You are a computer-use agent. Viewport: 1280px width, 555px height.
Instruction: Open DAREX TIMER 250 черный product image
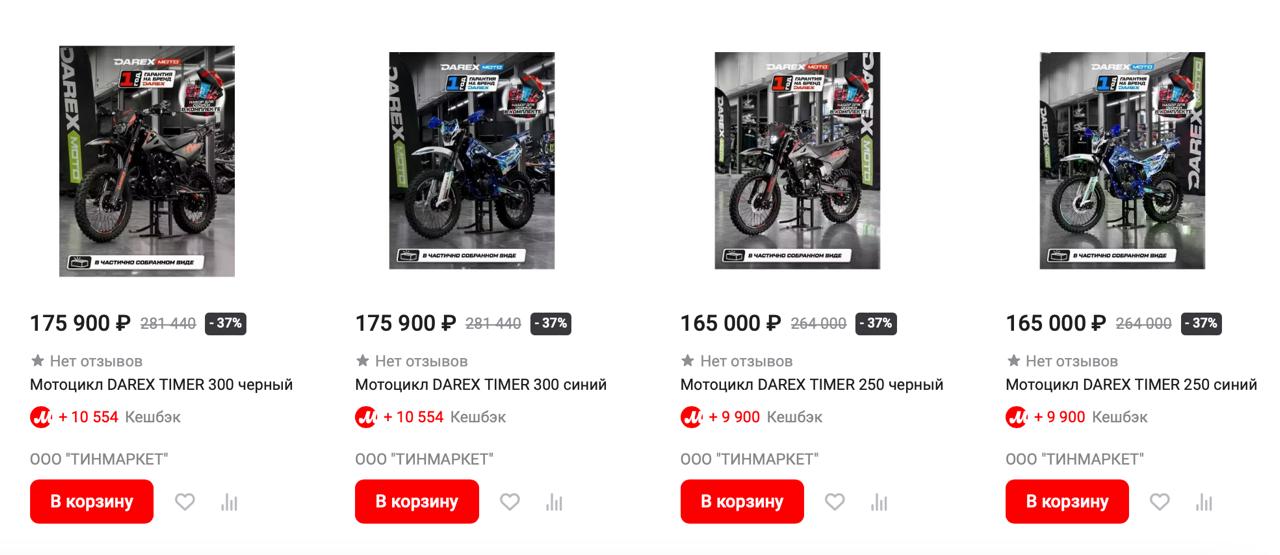tap(797, 161)
